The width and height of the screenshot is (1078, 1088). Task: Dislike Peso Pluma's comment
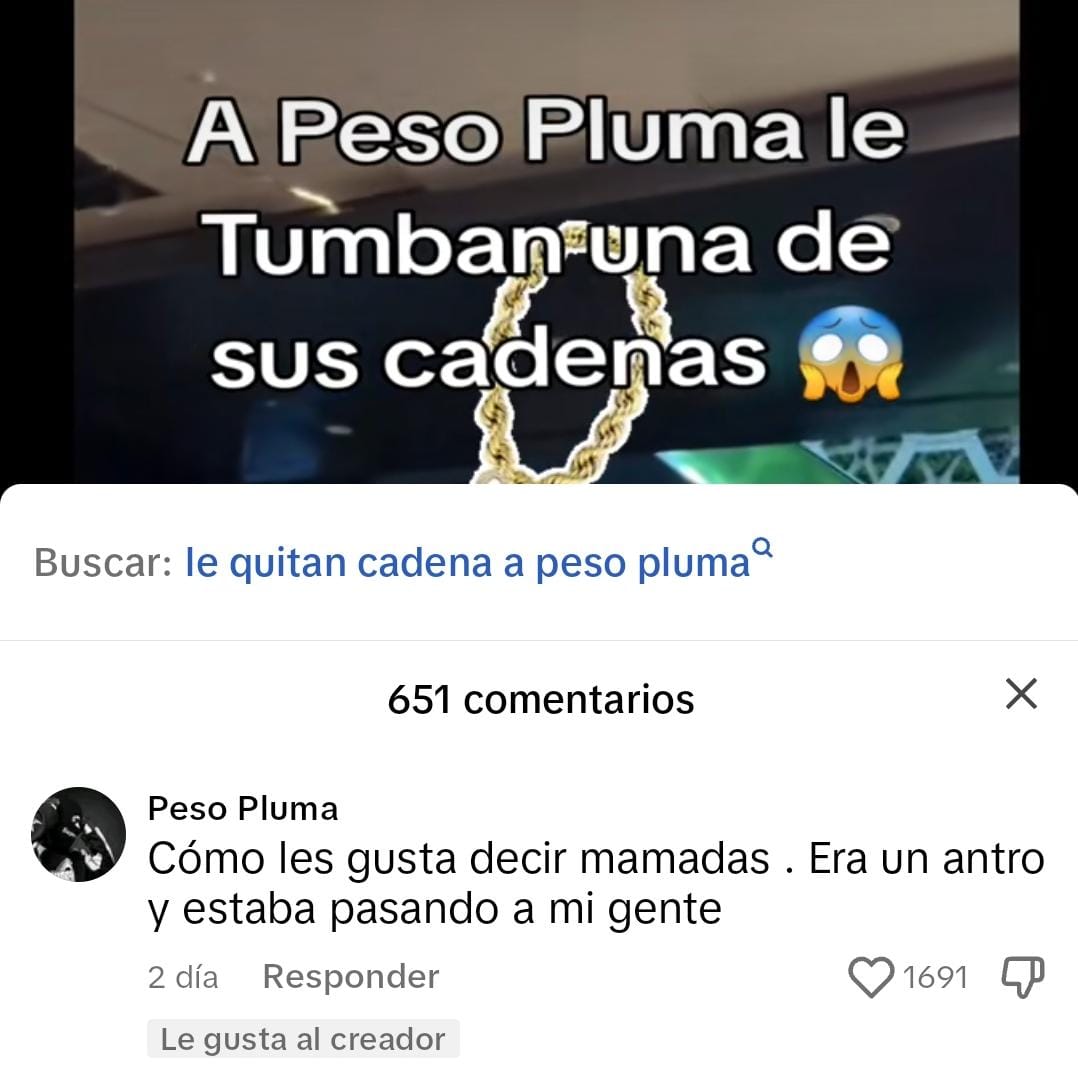[x=1023, y=977]
